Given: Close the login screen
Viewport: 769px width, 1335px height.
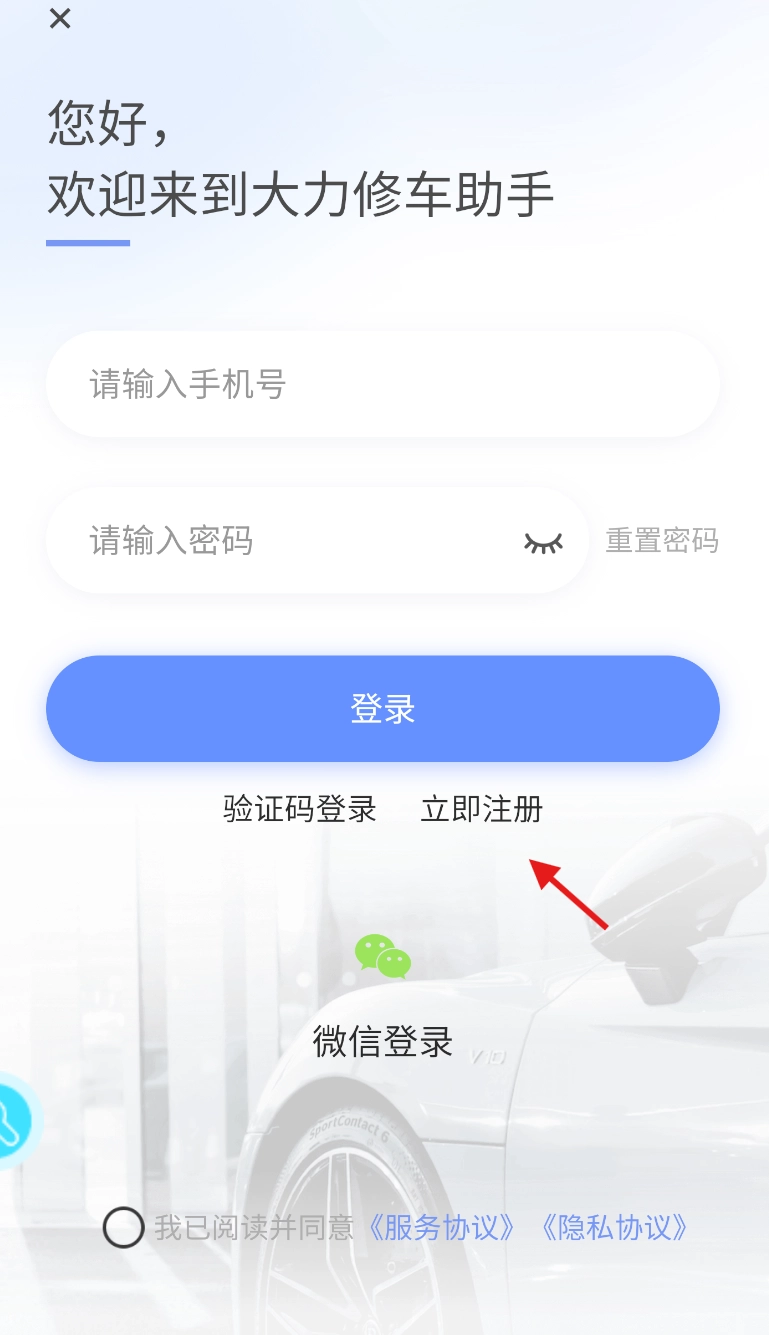Looking at the screenshot, I should (60, 18).
